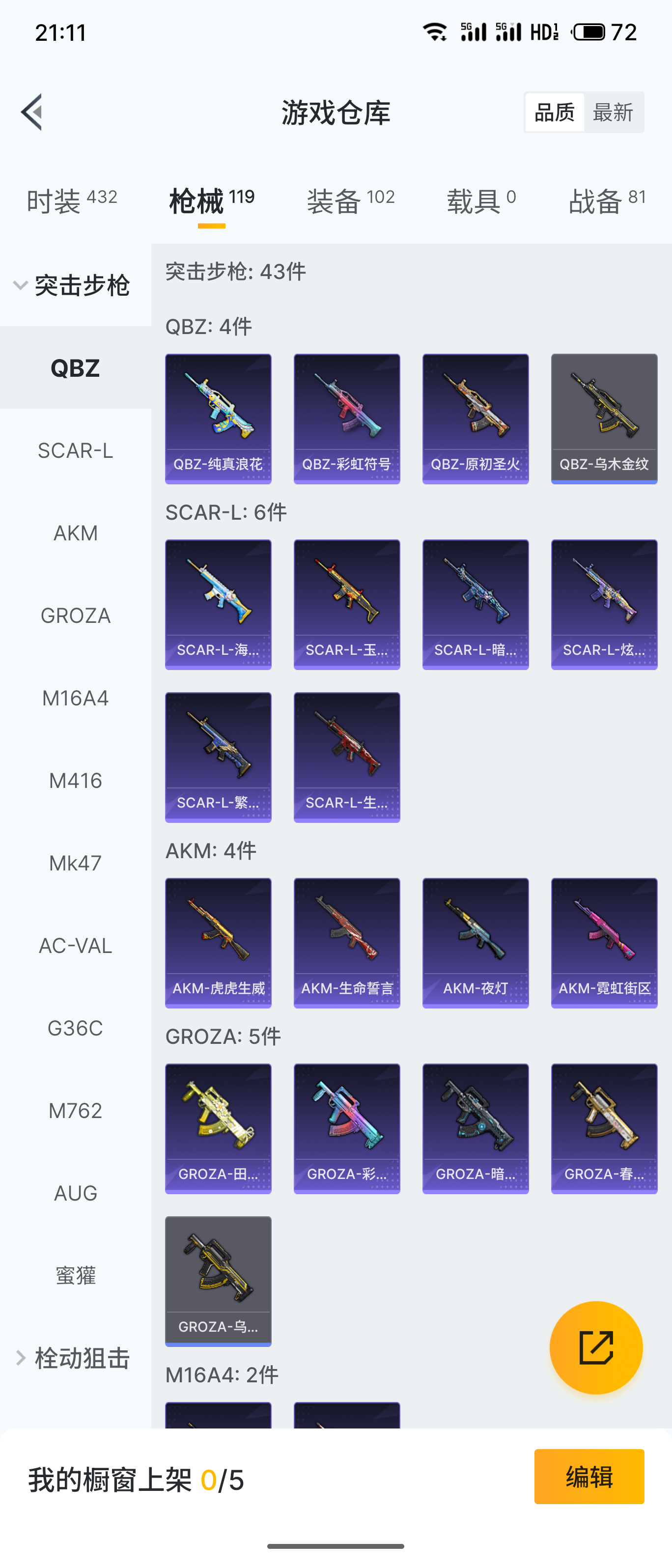Tap the orange share floating button
The height and width of the screenshot is (1568, 672).
click(596, 1347)
